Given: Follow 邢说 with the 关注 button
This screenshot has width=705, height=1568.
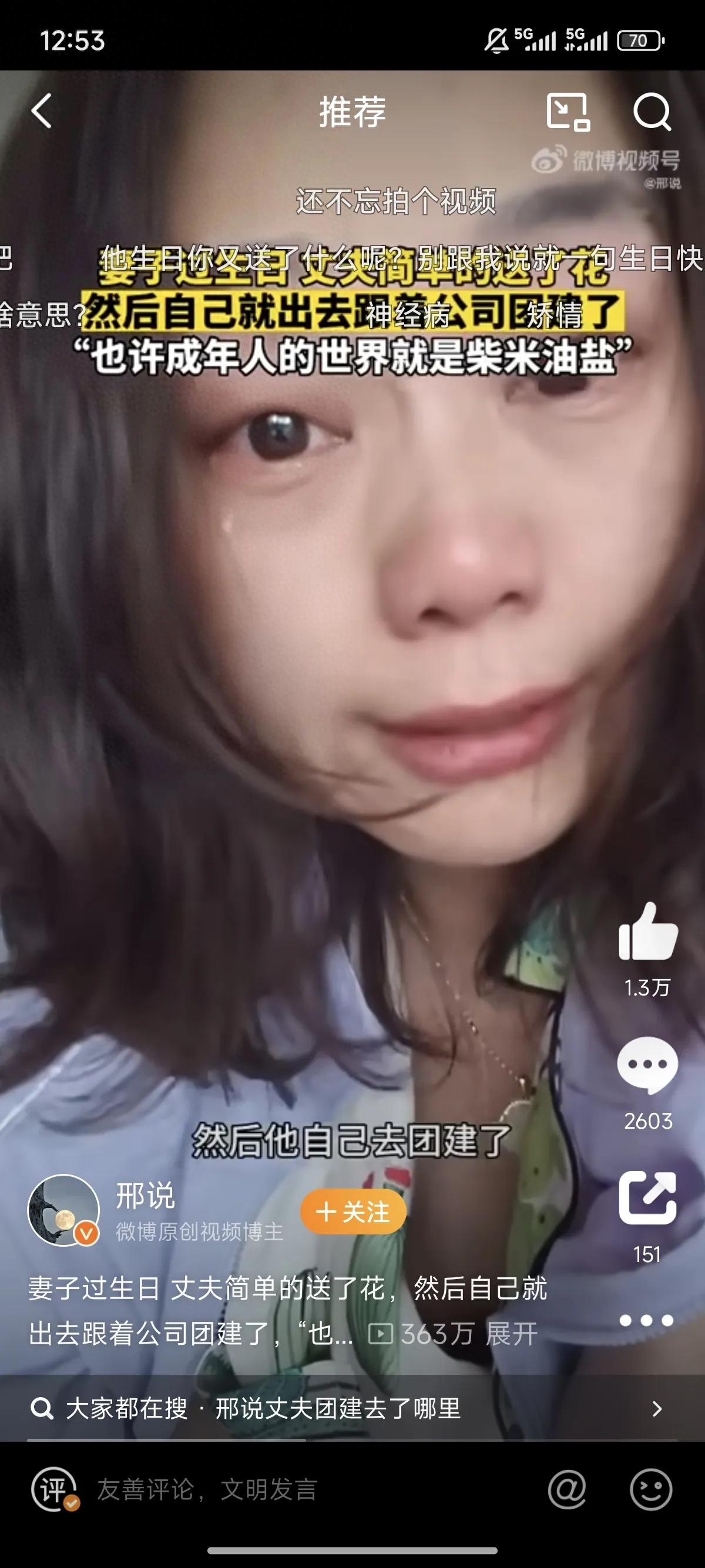Looking at the screenshot, I should 353,1212.
